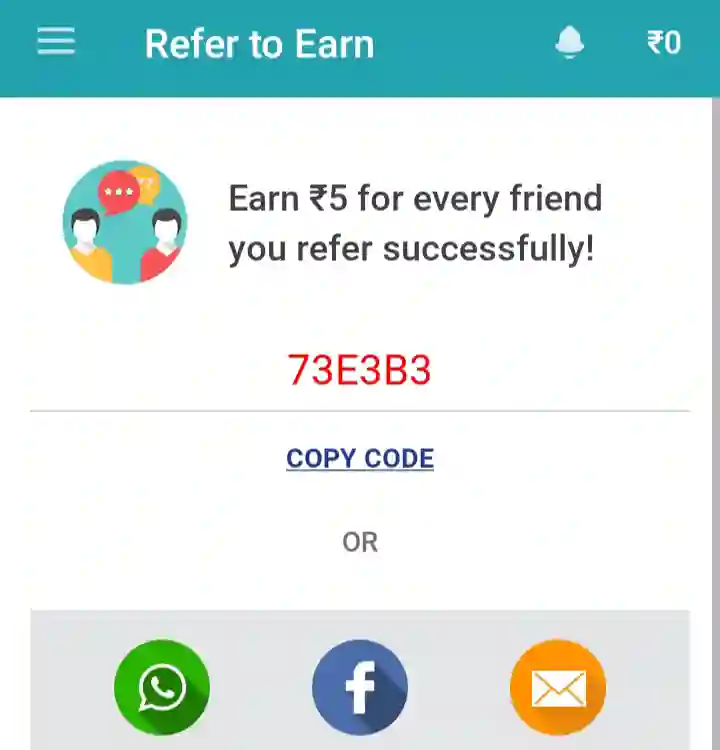Image resolution: width=720 pixels, height=750 pixels.
Task: Open the navigation drawer menu
Action: point(55,41)
